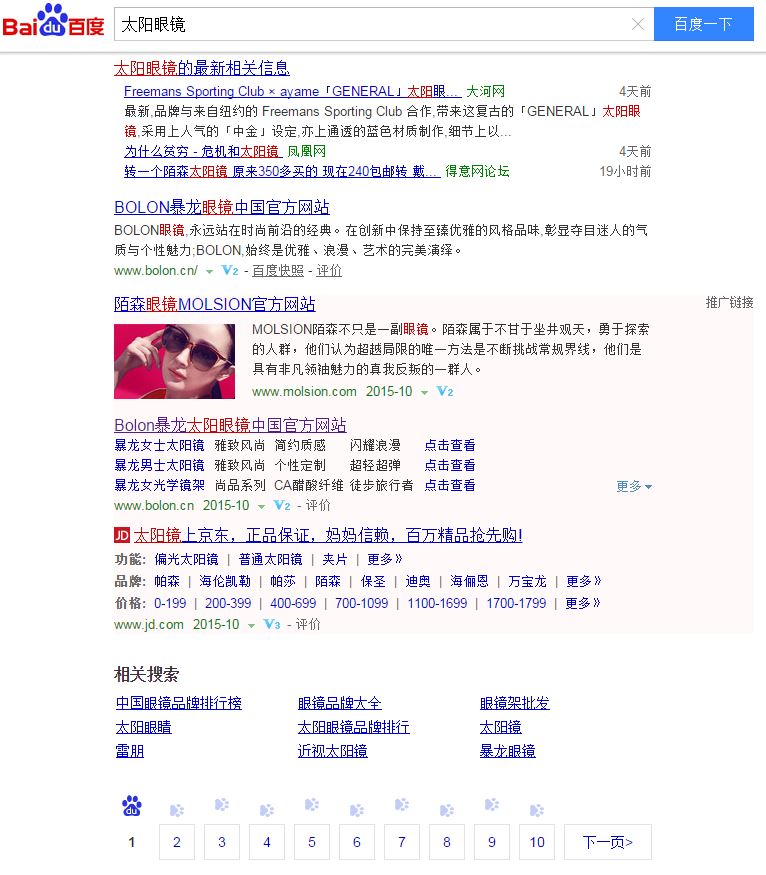Clear the search box text
The width and height of the screenshot is (766, 875).
point(637,24)
